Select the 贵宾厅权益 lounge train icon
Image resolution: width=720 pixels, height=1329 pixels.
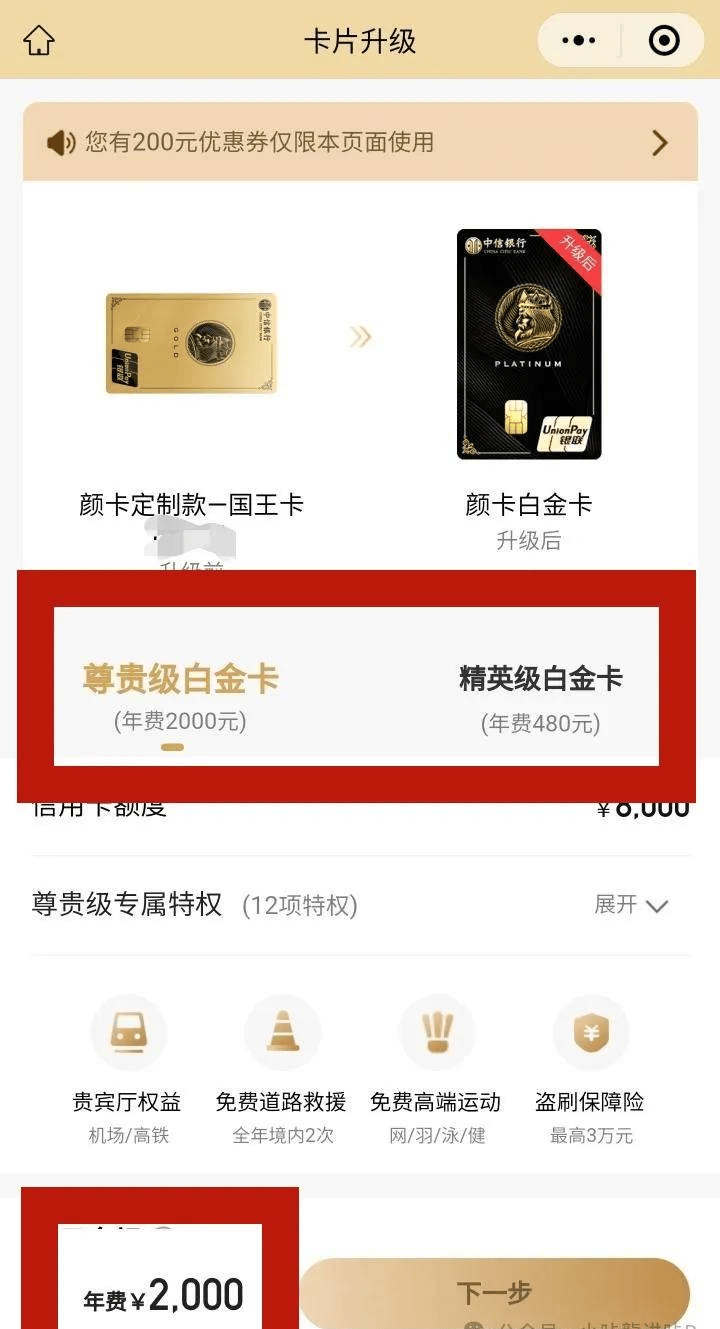pos(130,1032)
